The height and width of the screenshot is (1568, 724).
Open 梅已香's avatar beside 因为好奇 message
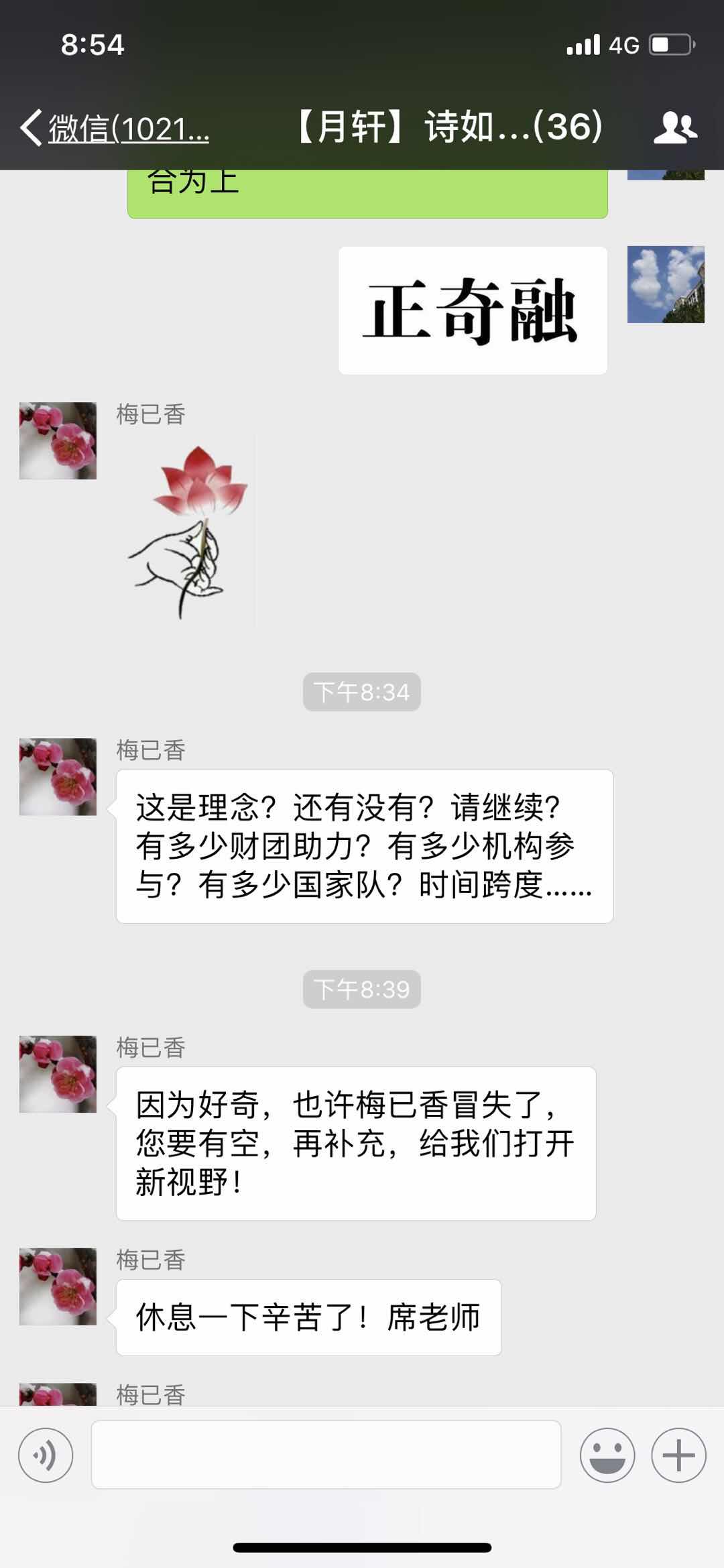58,1074
